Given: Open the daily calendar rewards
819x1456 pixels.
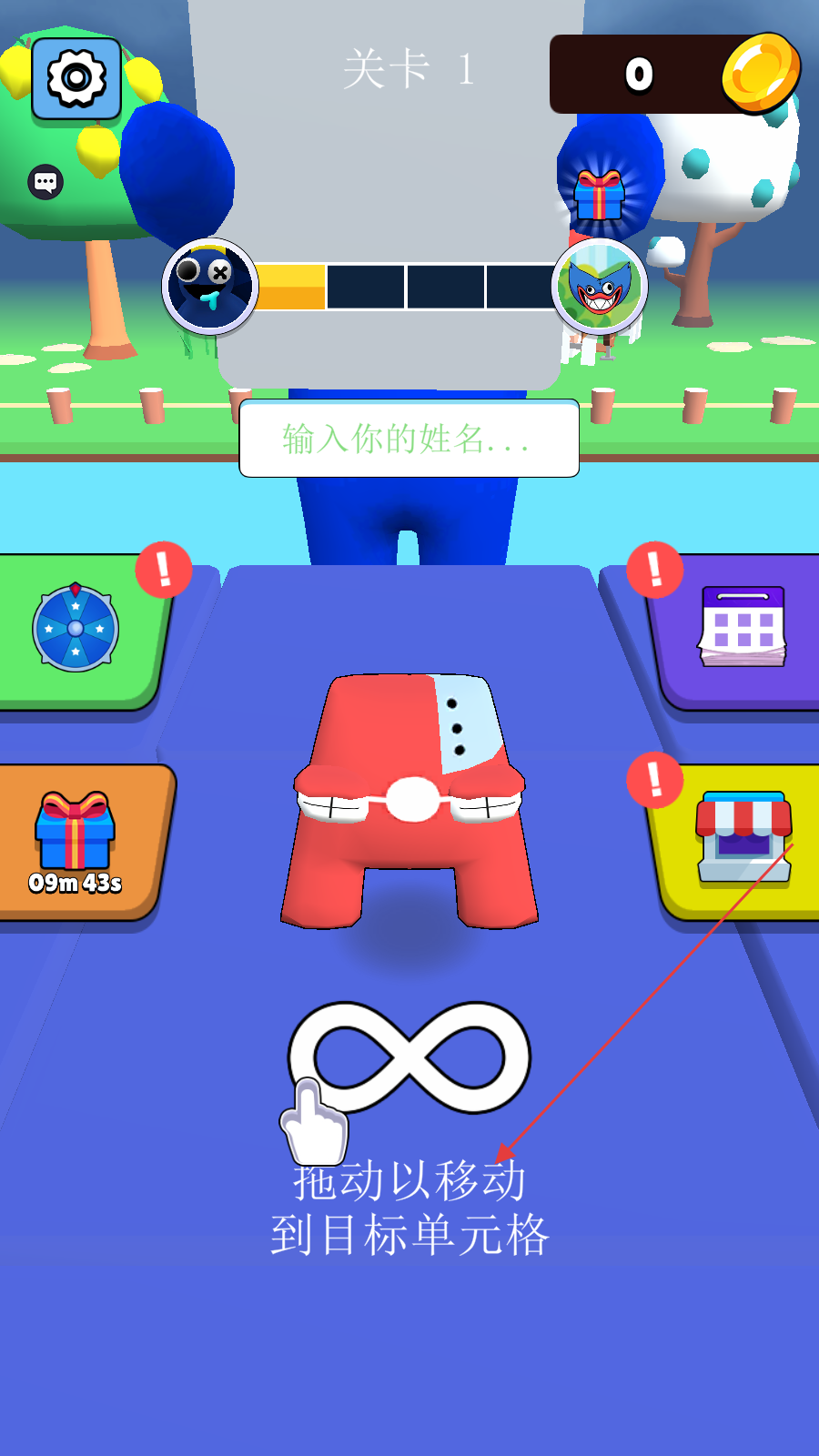Looking at the screenshot, I should tap(743, 627).
